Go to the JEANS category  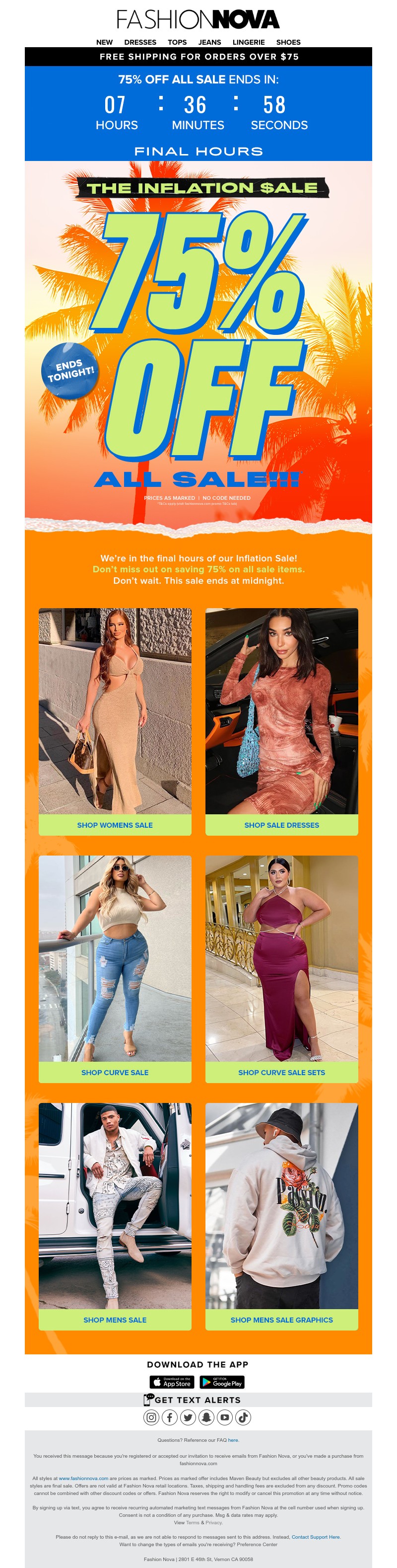pyautogui.click(x=209, y=42)
